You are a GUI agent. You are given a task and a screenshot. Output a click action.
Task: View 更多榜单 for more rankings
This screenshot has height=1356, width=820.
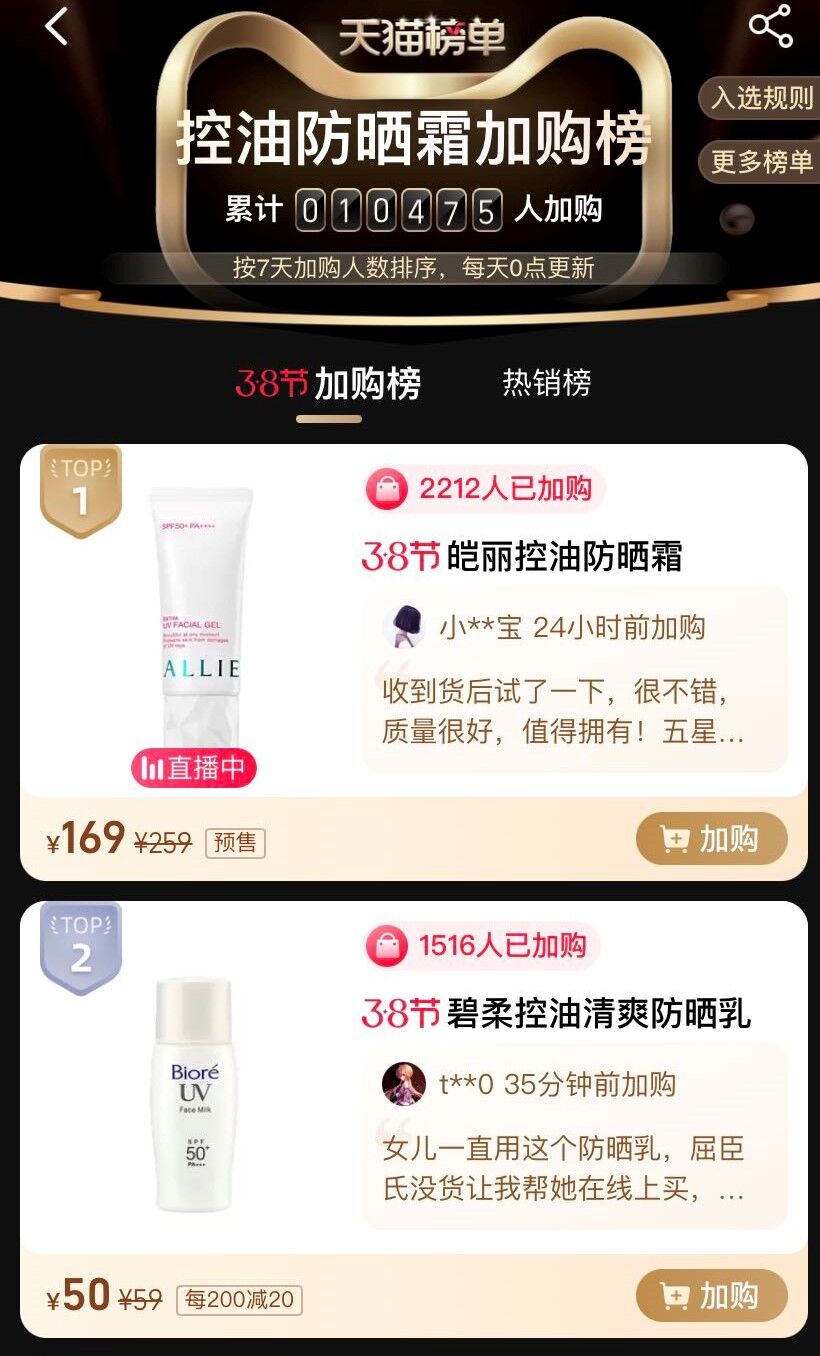tap(761, 161)
